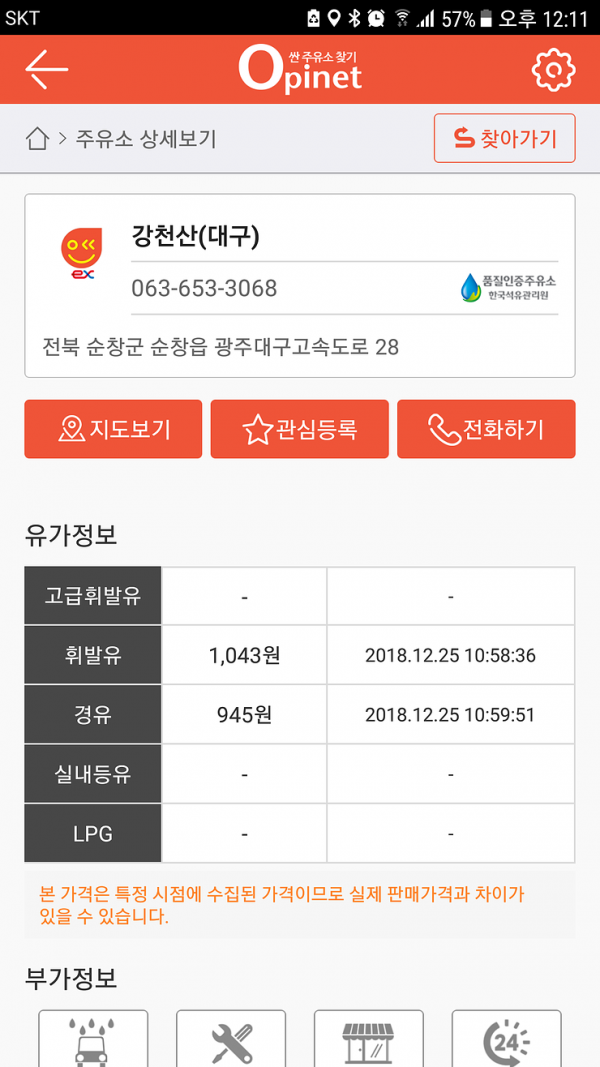The image size is (600, 1067).
Task: Tap the home icon in the breadcrumb
Action: pyautogui.click(x=37, y=139)
